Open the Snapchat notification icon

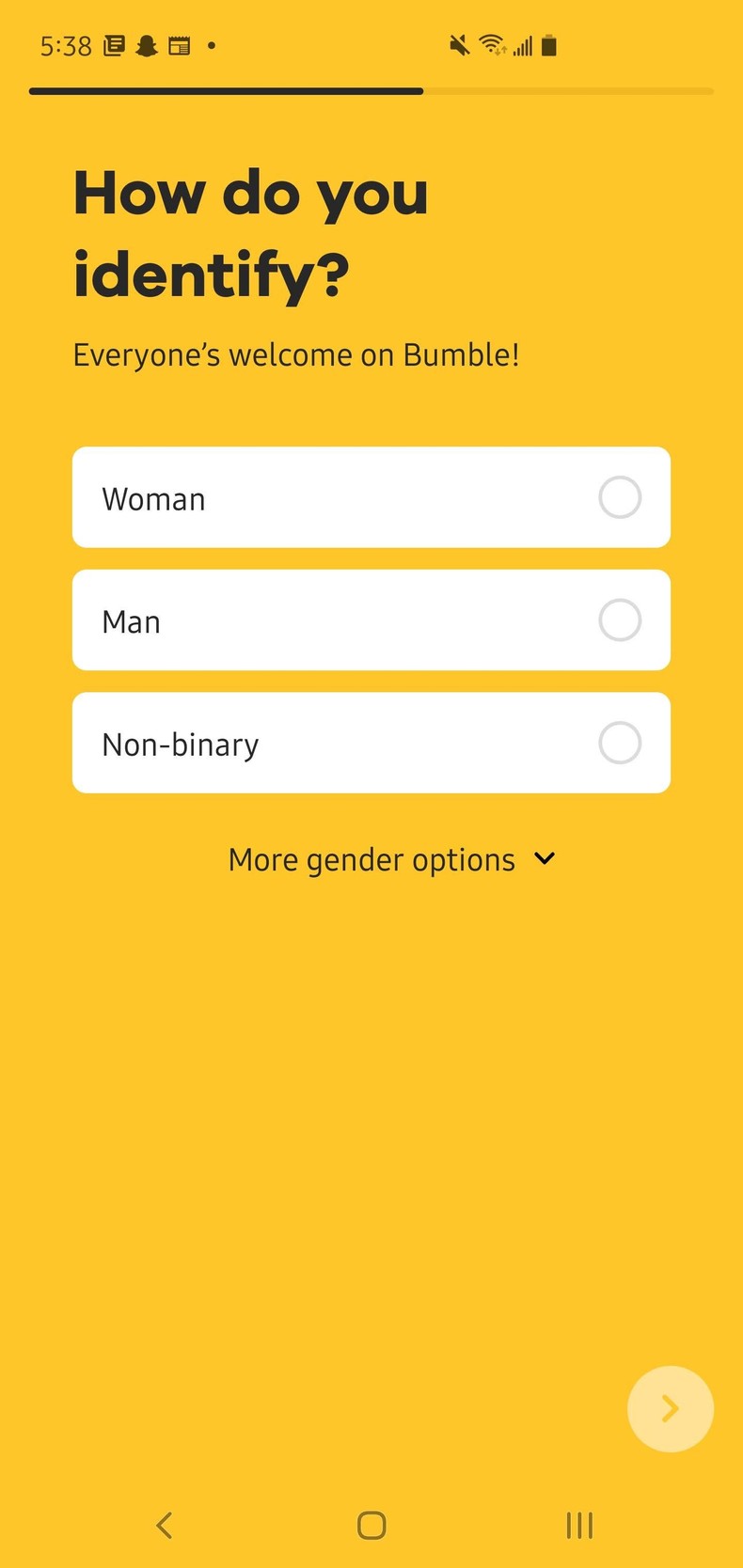pyautogui.click(x=148, y=45)
